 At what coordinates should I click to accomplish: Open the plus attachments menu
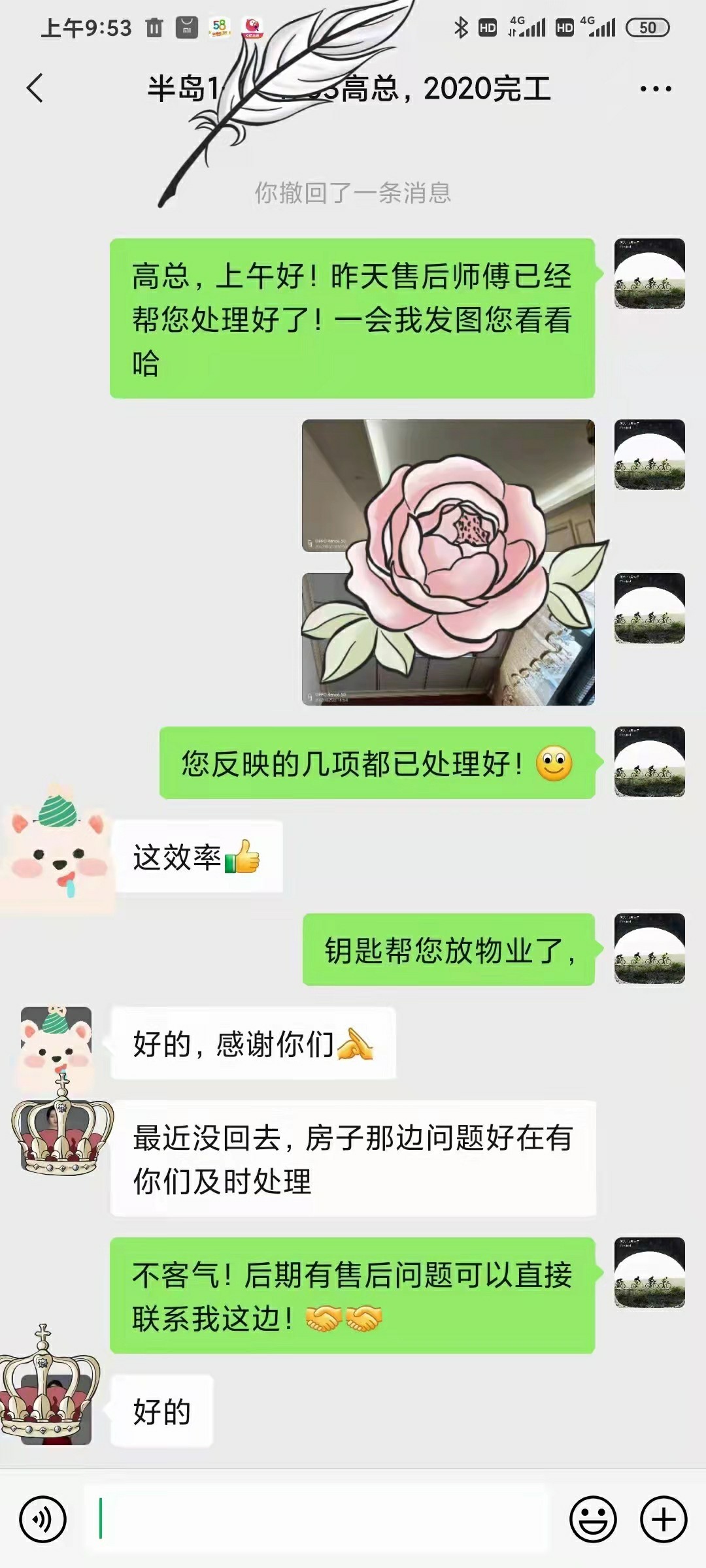664,1520
